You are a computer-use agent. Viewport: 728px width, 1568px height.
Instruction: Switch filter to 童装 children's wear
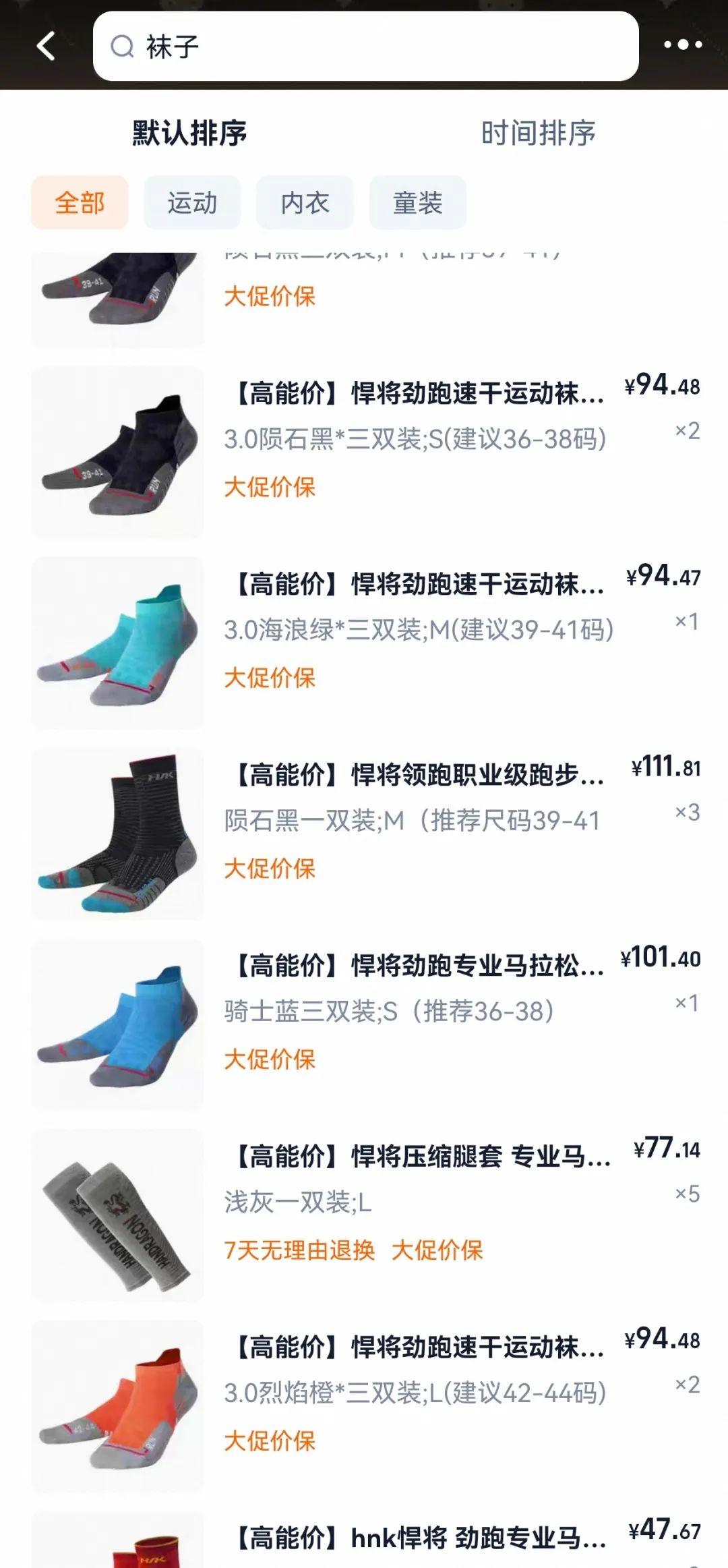tap(417, 202)
